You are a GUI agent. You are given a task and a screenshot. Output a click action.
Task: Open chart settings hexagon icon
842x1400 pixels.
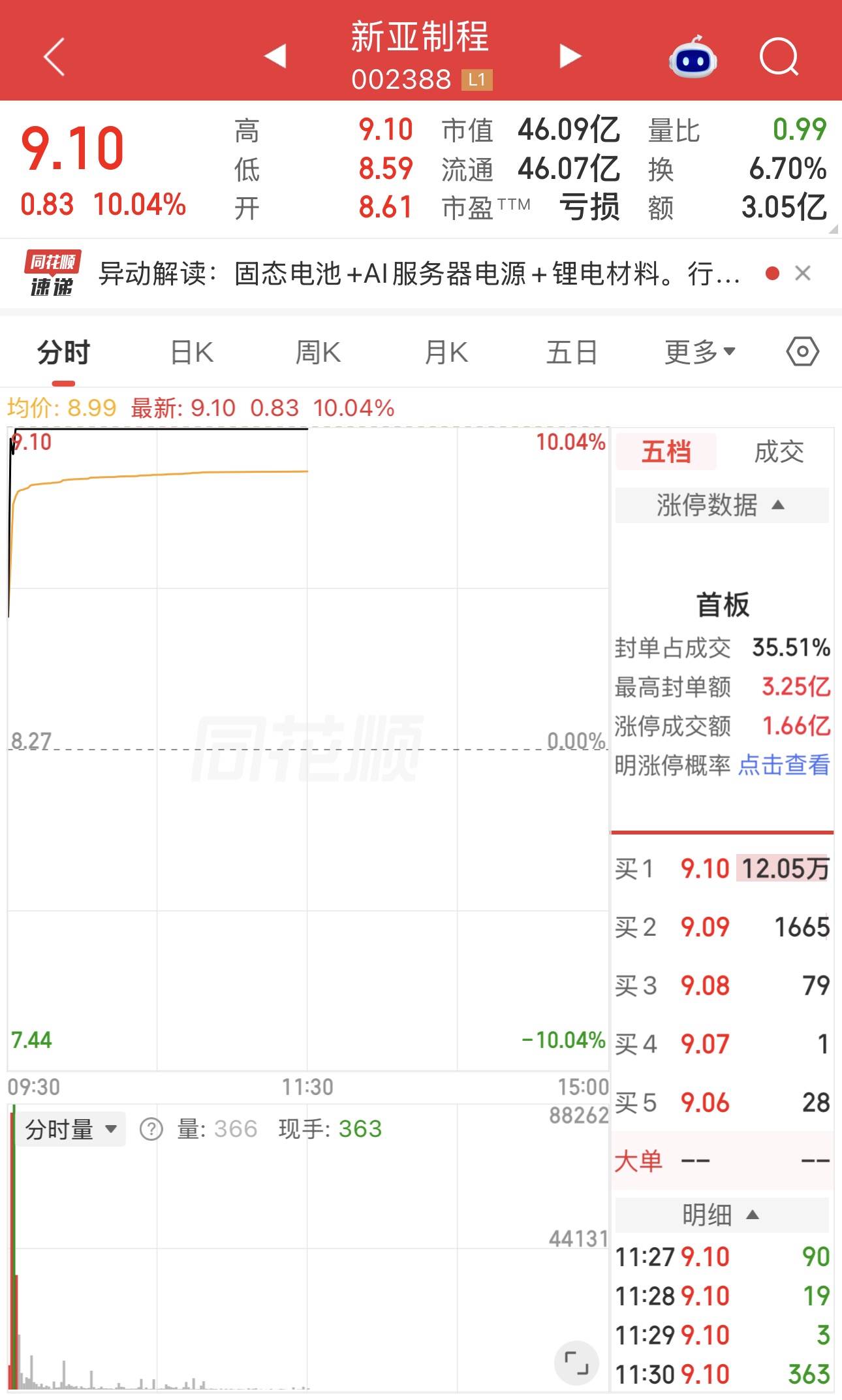(x=802, y=352)
